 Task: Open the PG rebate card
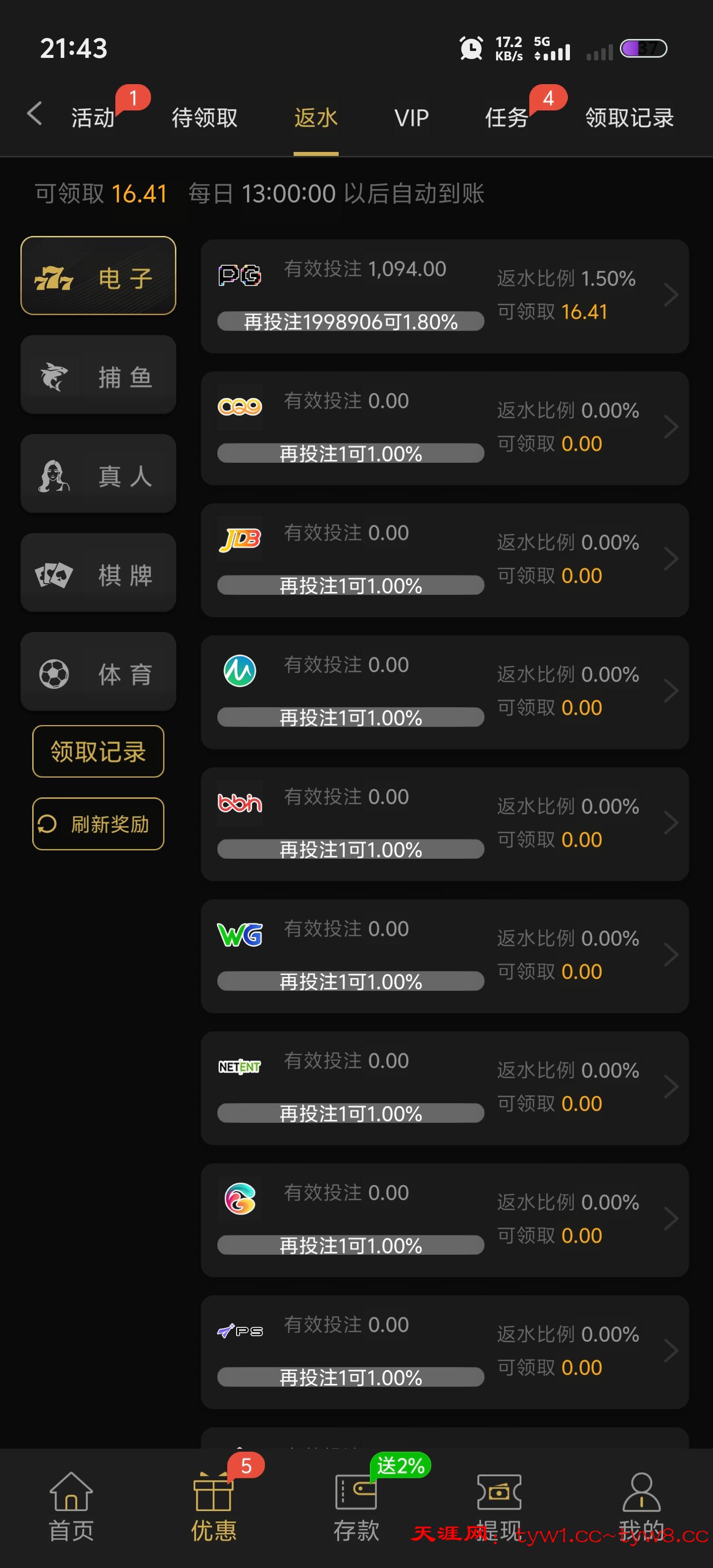[x=445, y=296]
